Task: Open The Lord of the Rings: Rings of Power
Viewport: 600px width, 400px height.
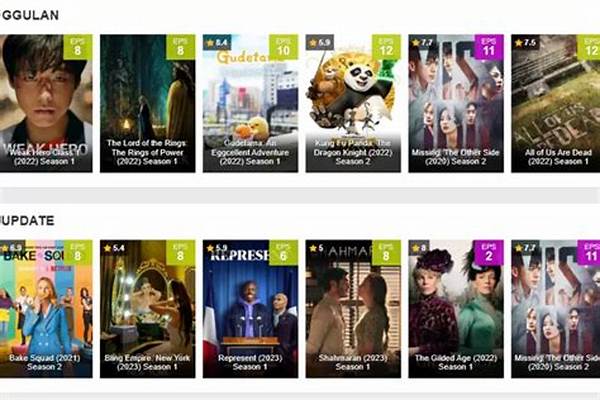Action: coord(147,100)
